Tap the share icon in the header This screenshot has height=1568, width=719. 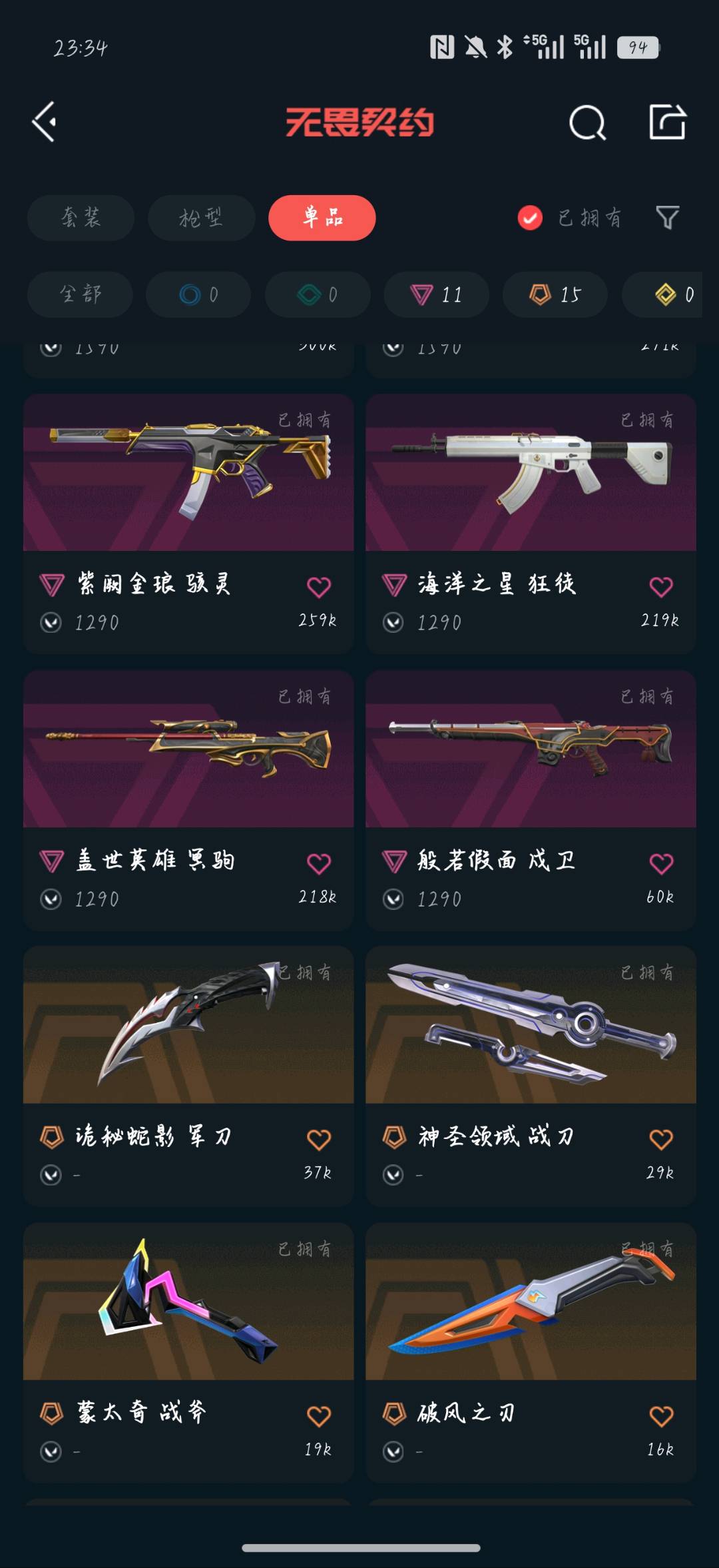click(x=667, y=122)
